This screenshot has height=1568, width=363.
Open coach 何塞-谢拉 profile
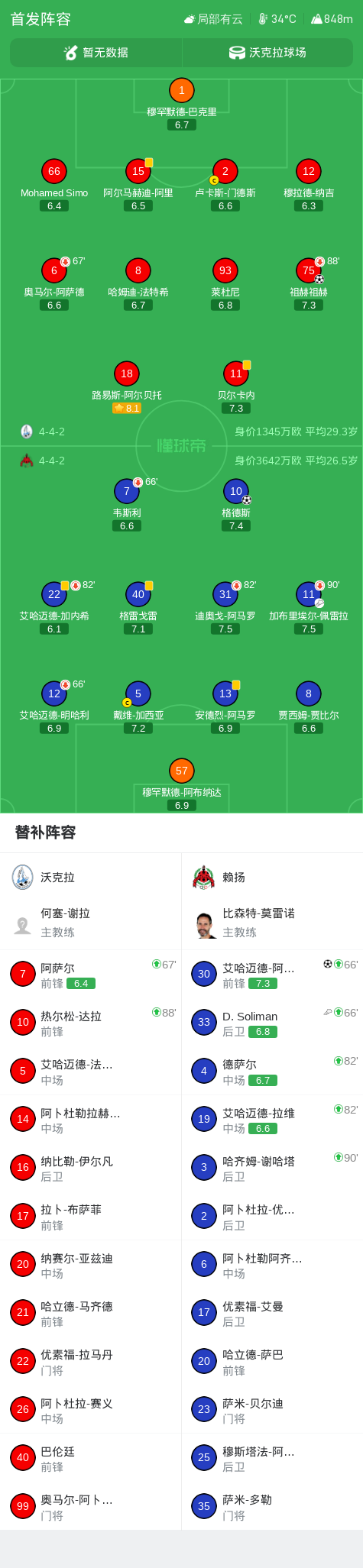[90, 923]
